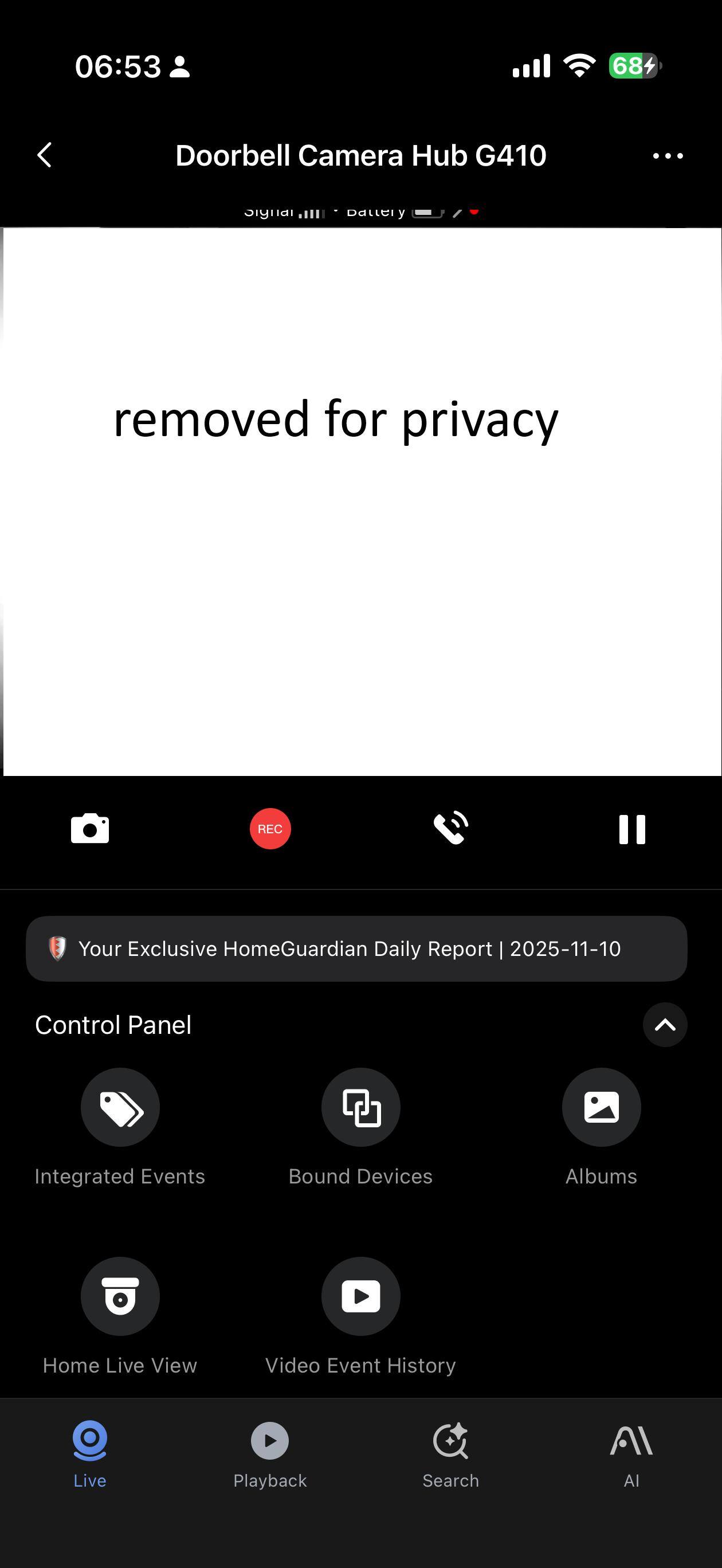
Task: Go back from Doorbell Camera Hub G410
Action: pos(45,155)
